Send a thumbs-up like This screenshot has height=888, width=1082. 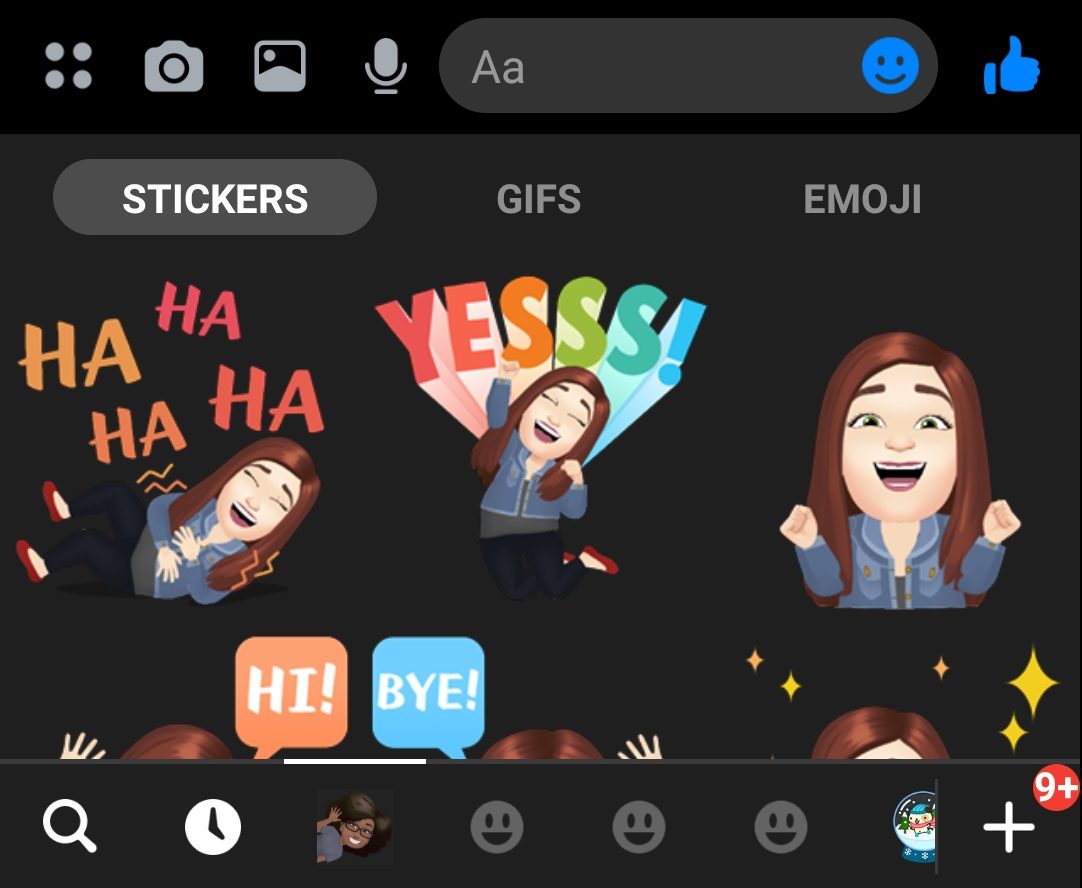1012,67
